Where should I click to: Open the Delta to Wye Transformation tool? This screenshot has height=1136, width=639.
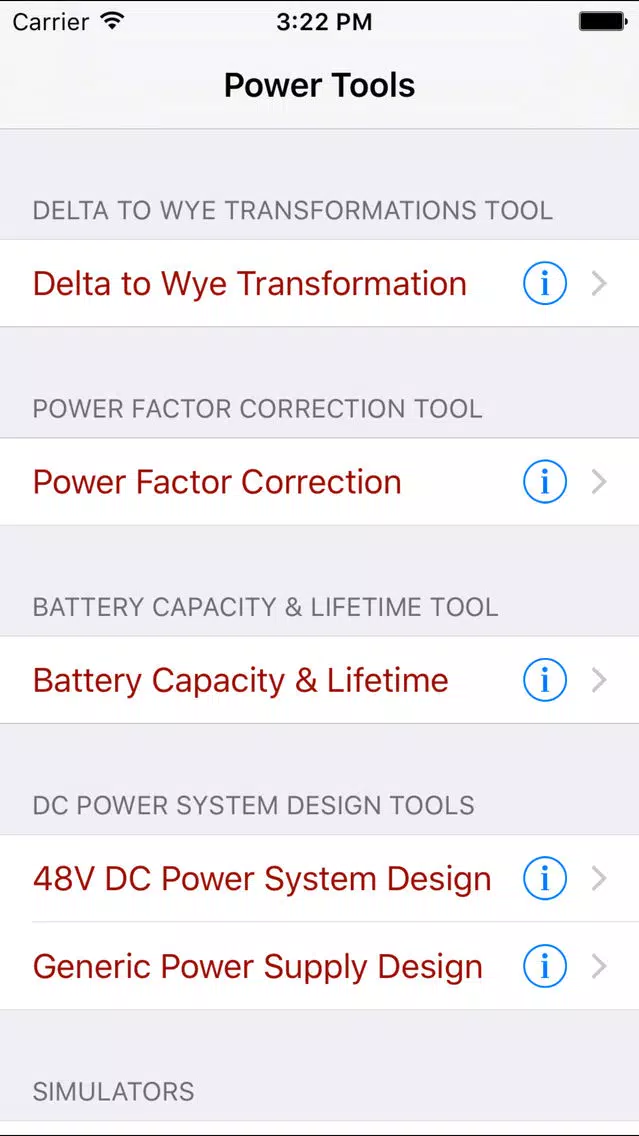320,283
